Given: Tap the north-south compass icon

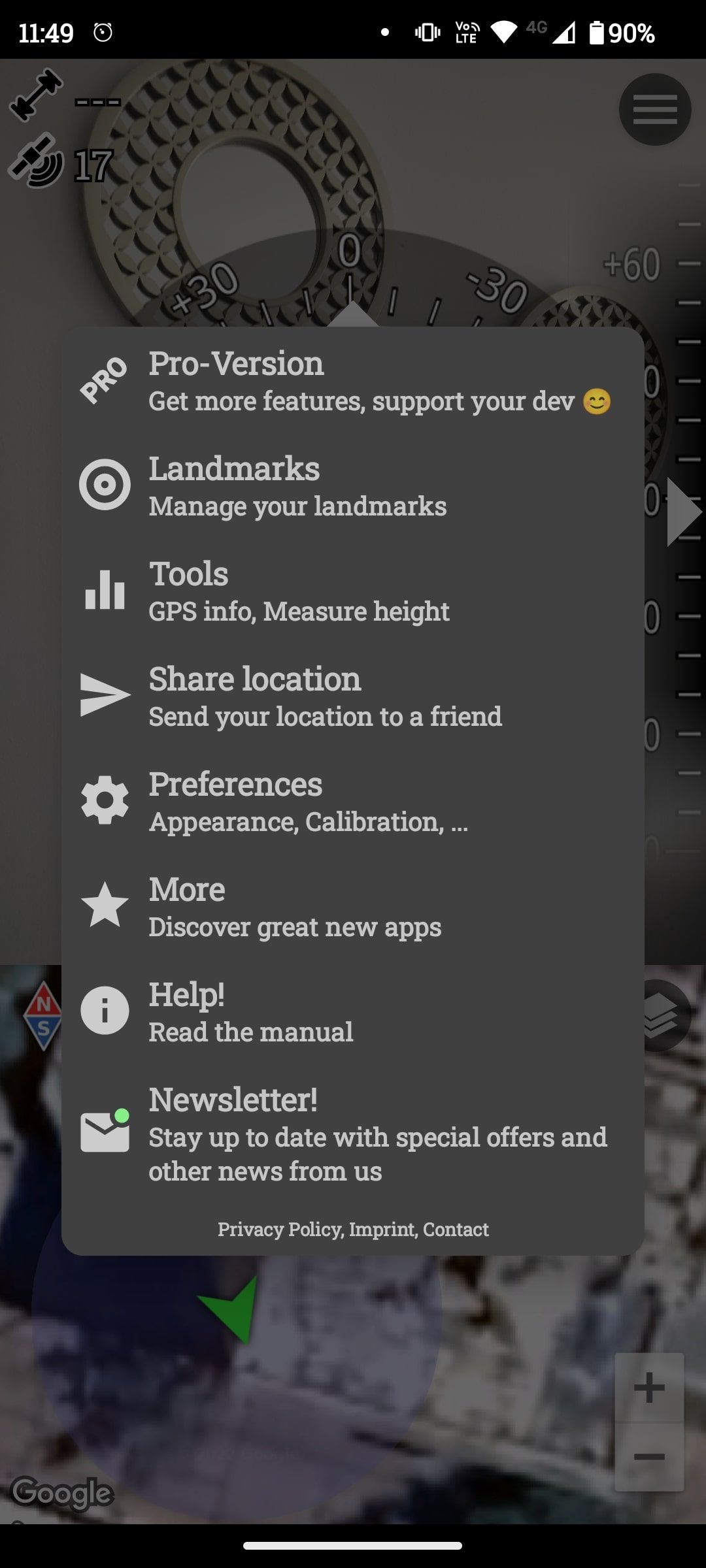Looking at the screenshot, I should tap(43, 1015).
